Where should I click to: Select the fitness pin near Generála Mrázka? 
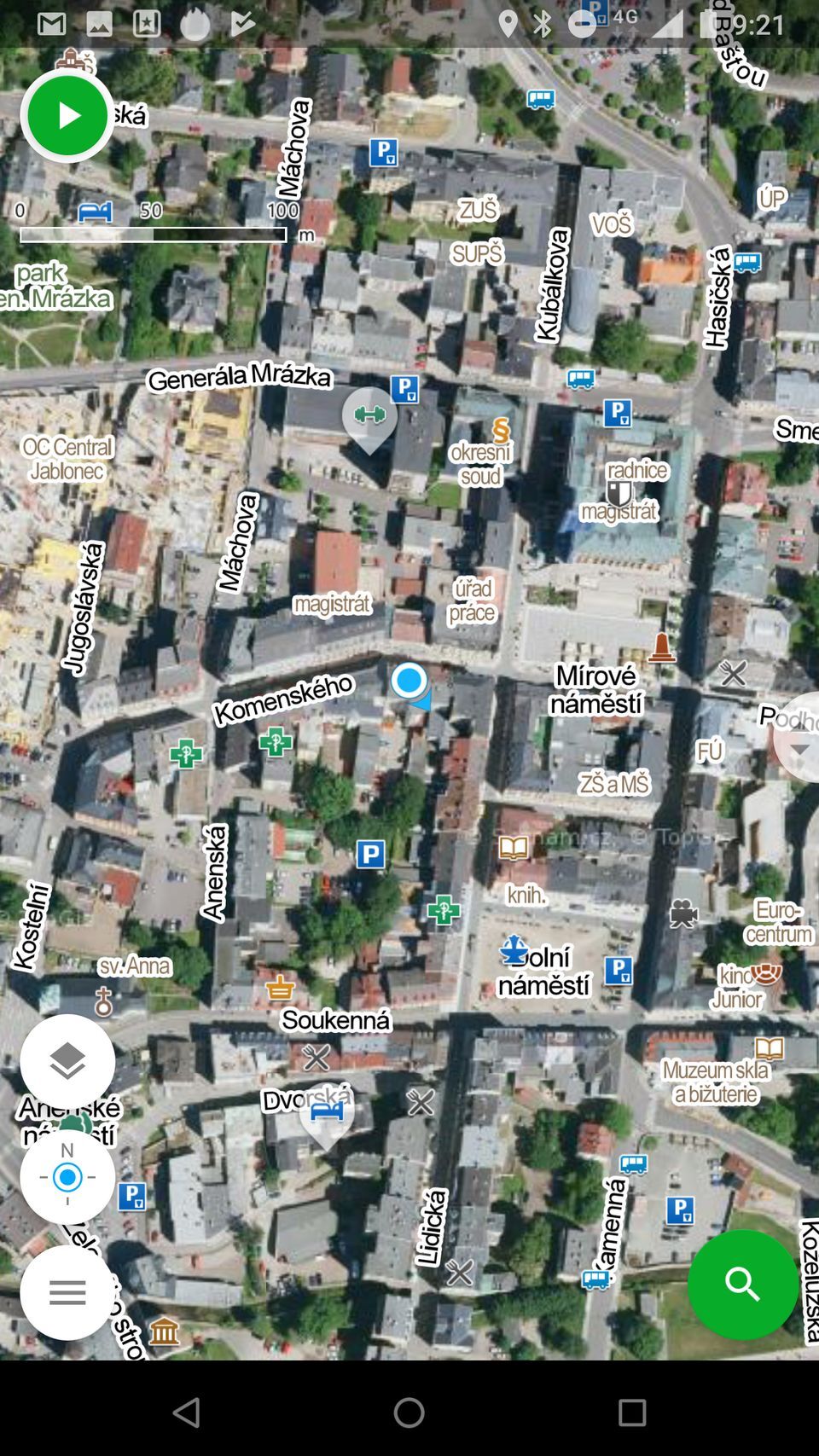369,416
